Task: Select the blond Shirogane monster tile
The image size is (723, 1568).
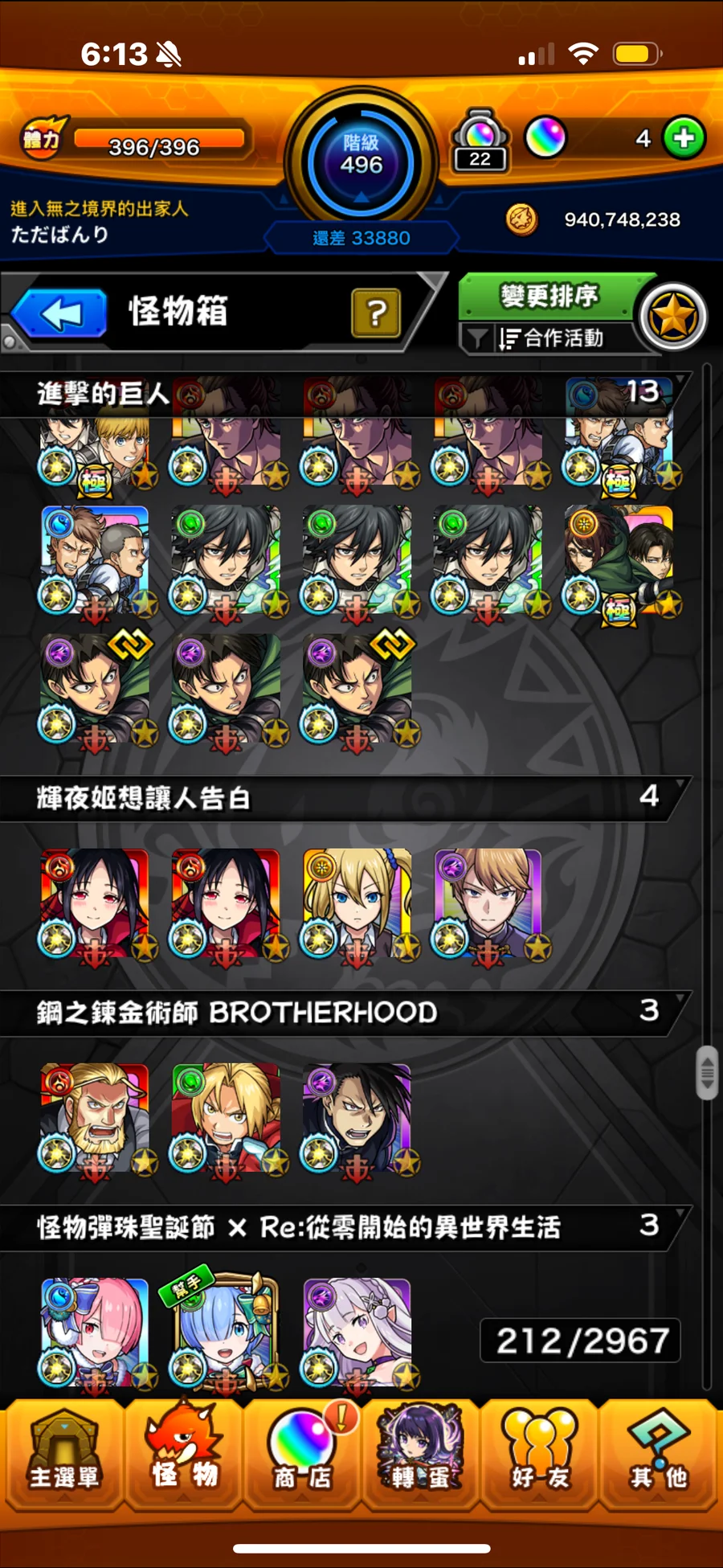Action: click(488, 903)
